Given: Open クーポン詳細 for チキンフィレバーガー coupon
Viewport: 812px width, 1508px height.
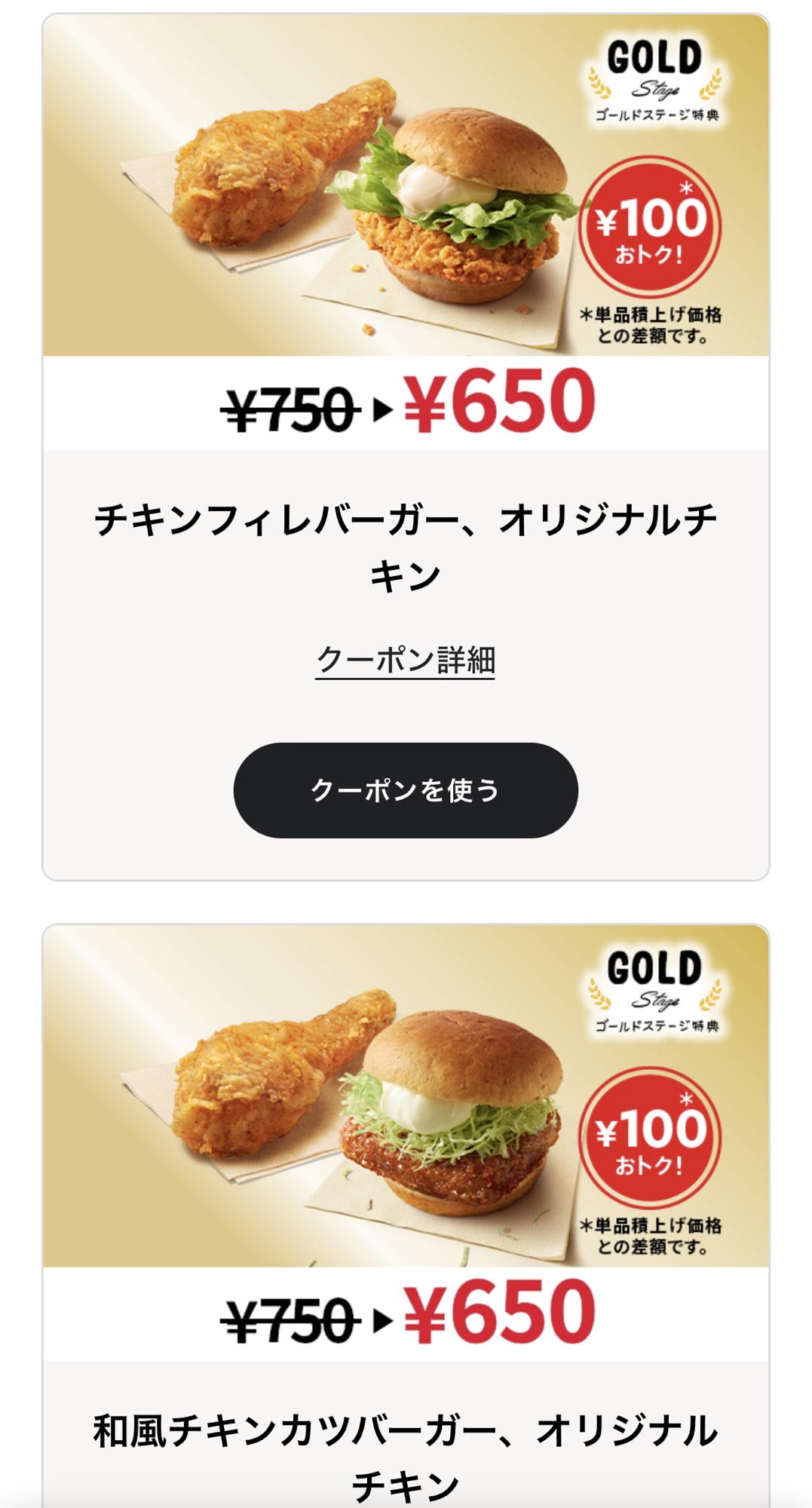Looking at the screenshot, I should [x=405, y=660].
